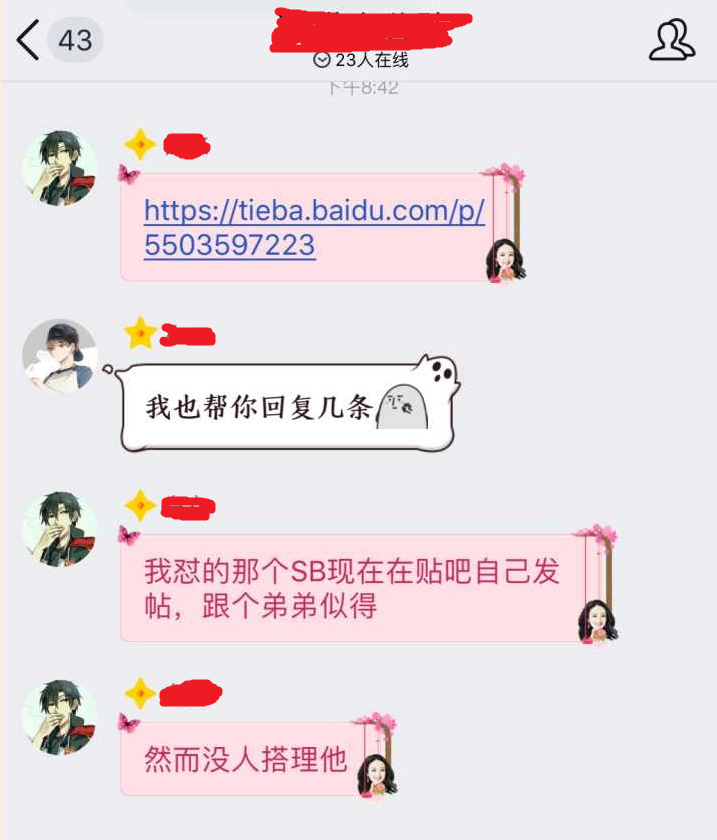Open avatar of sender of Baidu link
This screenshot has height=840, width=717.
(x=60, y=168)
